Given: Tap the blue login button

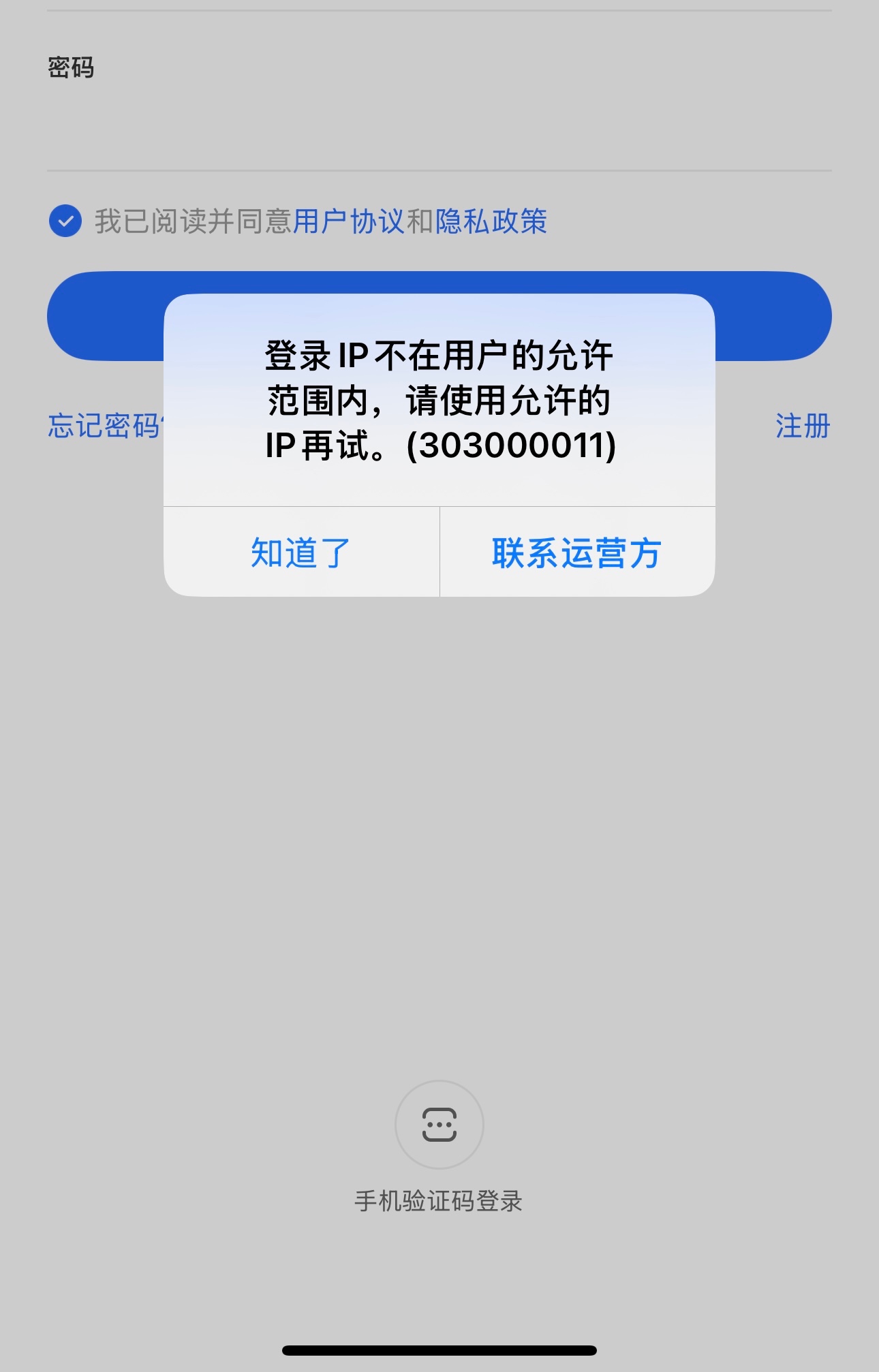Looking at the screenshot, I should 770,316.
